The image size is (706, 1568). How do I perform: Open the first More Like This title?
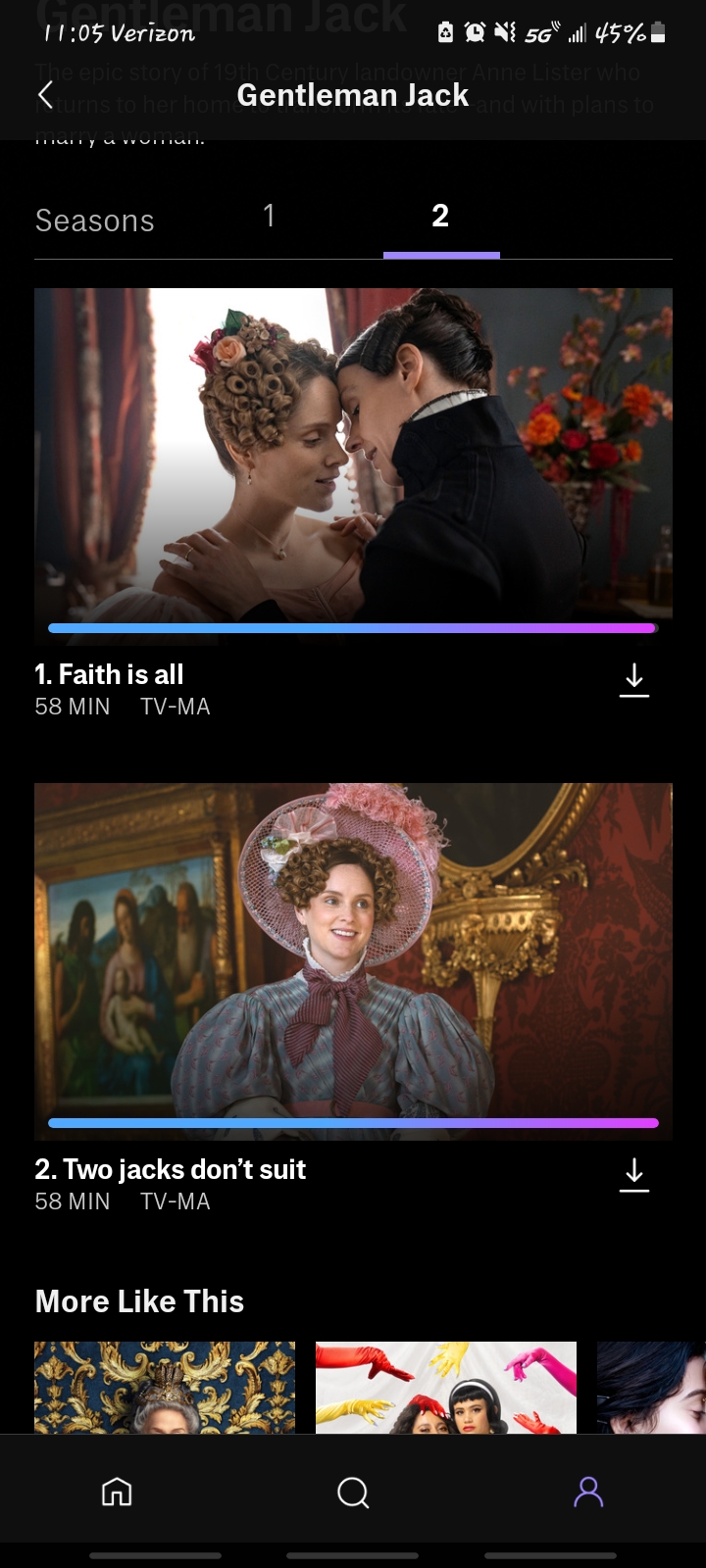pos(165,1387)
